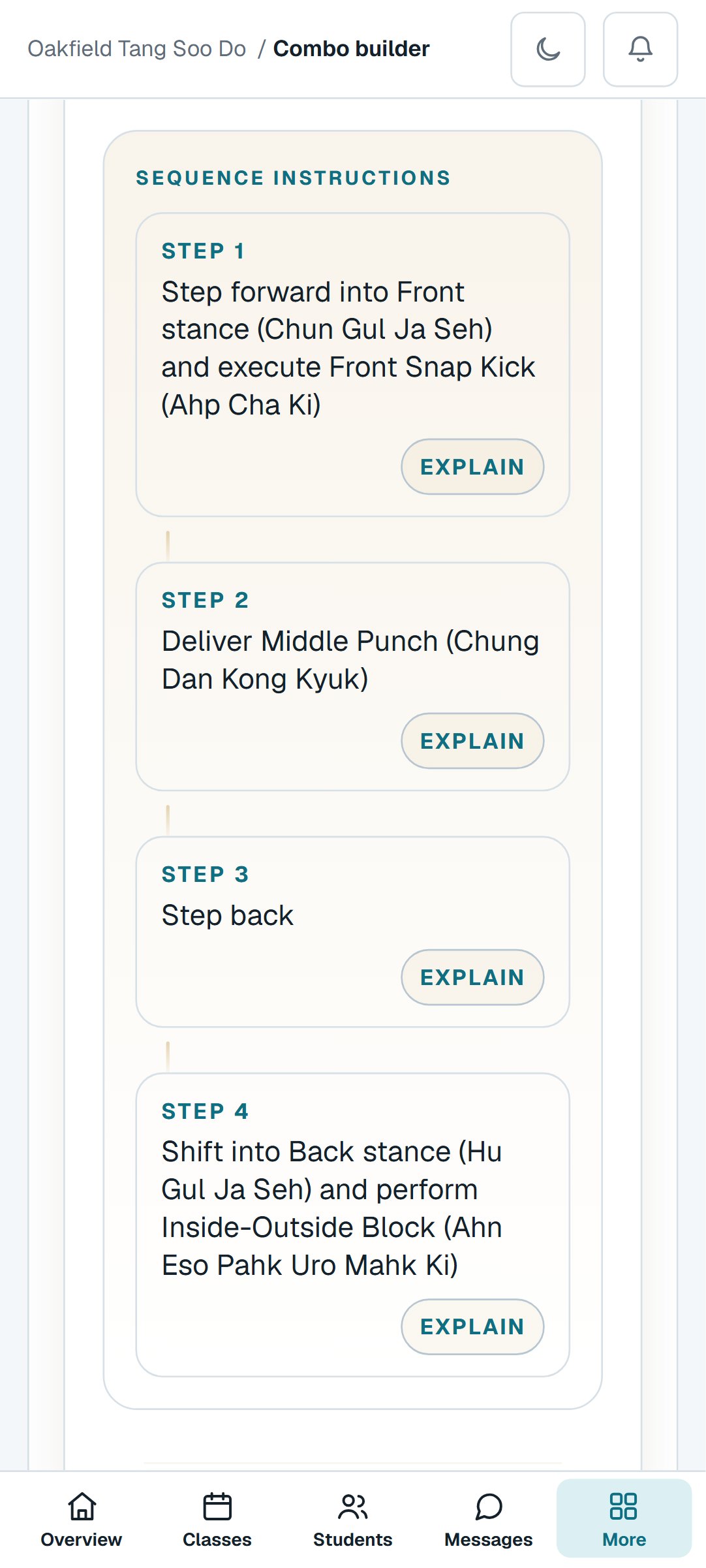The image size is (706, 1568).
Task: Open the Students tab
Action: (353, 1520)
